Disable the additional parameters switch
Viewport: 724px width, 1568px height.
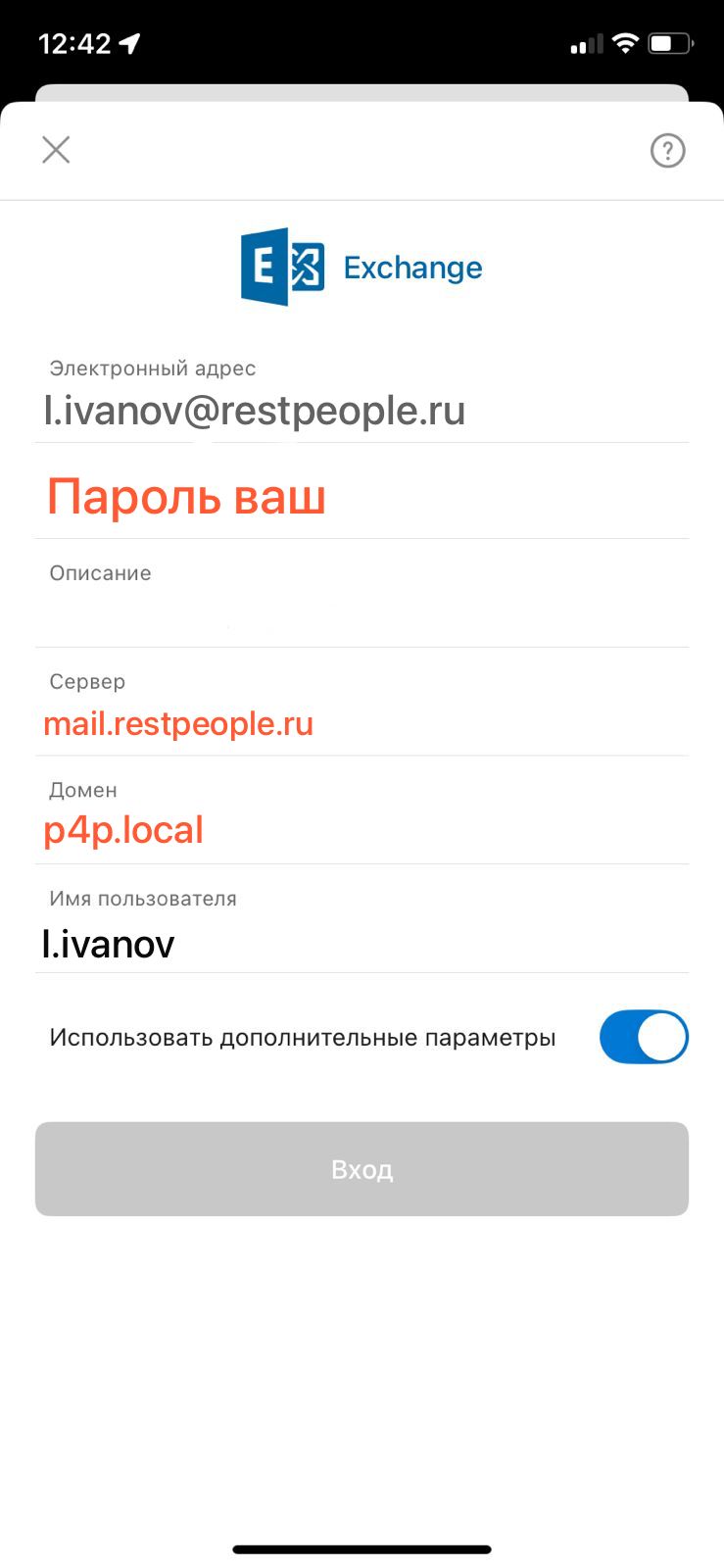click(643, 1037)
